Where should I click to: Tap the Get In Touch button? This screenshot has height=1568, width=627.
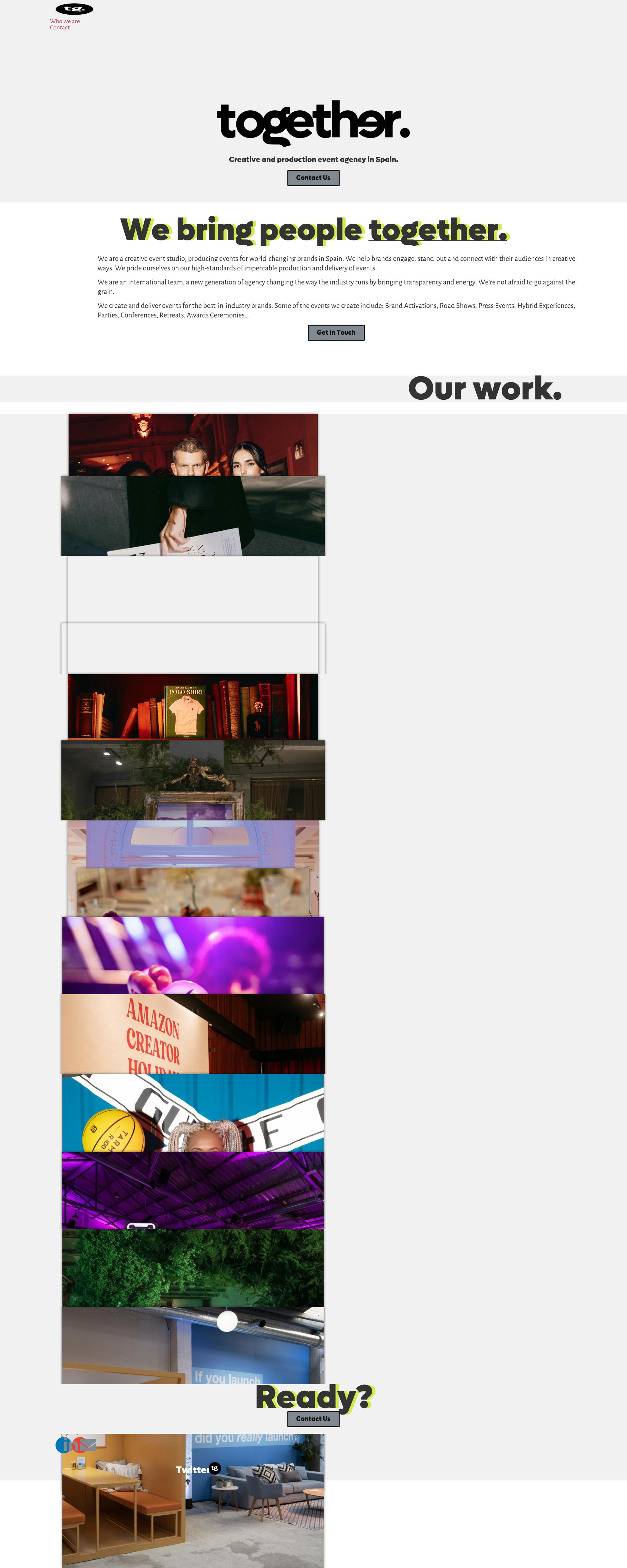click(336, 332)
